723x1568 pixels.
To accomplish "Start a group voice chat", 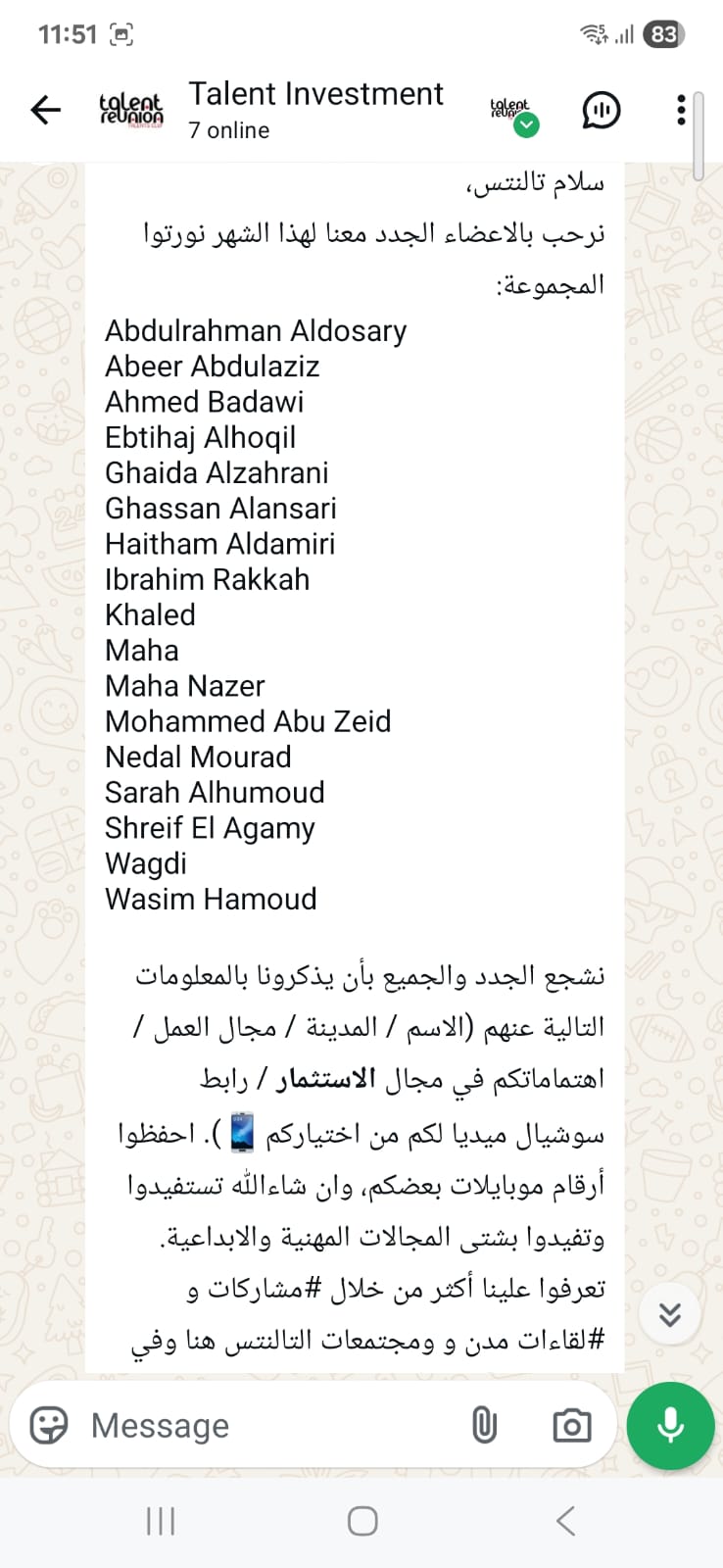I will point(601,110).
